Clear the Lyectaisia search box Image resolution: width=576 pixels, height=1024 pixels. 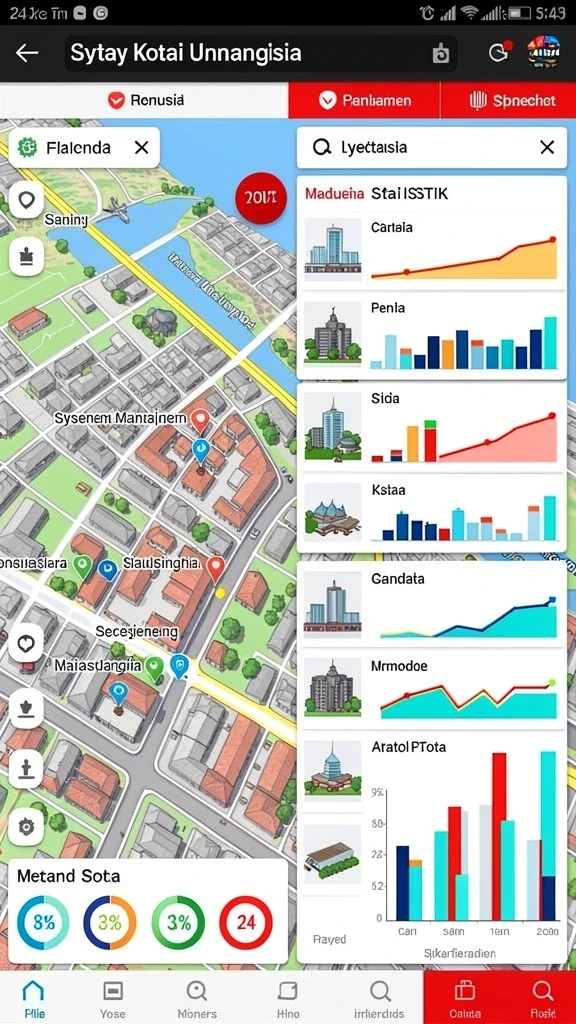point(547,147)
